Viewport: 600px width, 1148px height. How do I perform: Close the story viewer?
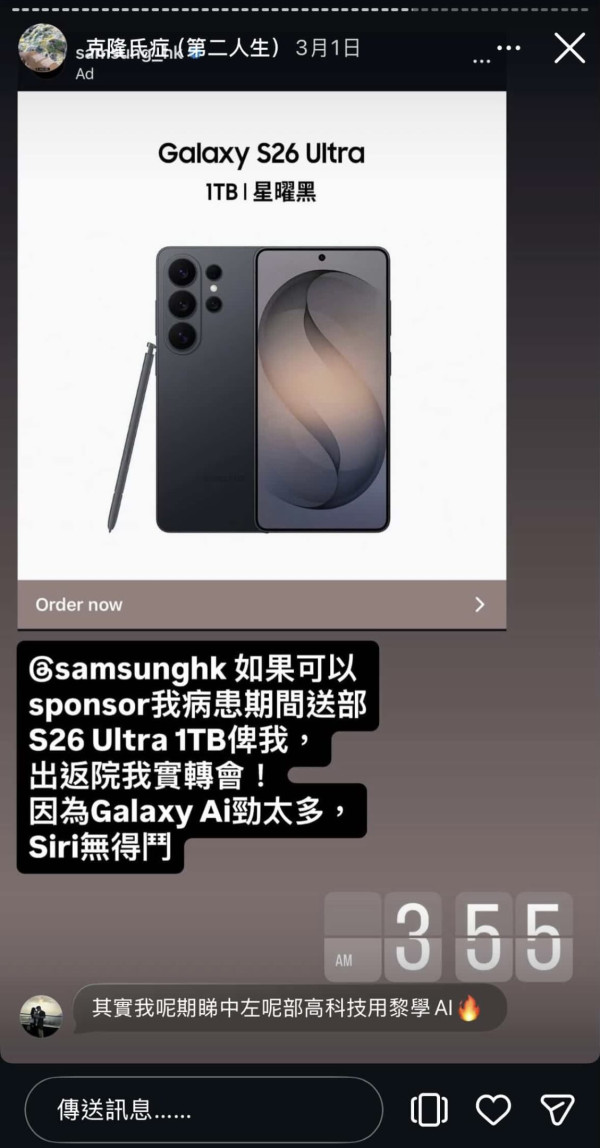pyautogui.click(x=569, y=48)
